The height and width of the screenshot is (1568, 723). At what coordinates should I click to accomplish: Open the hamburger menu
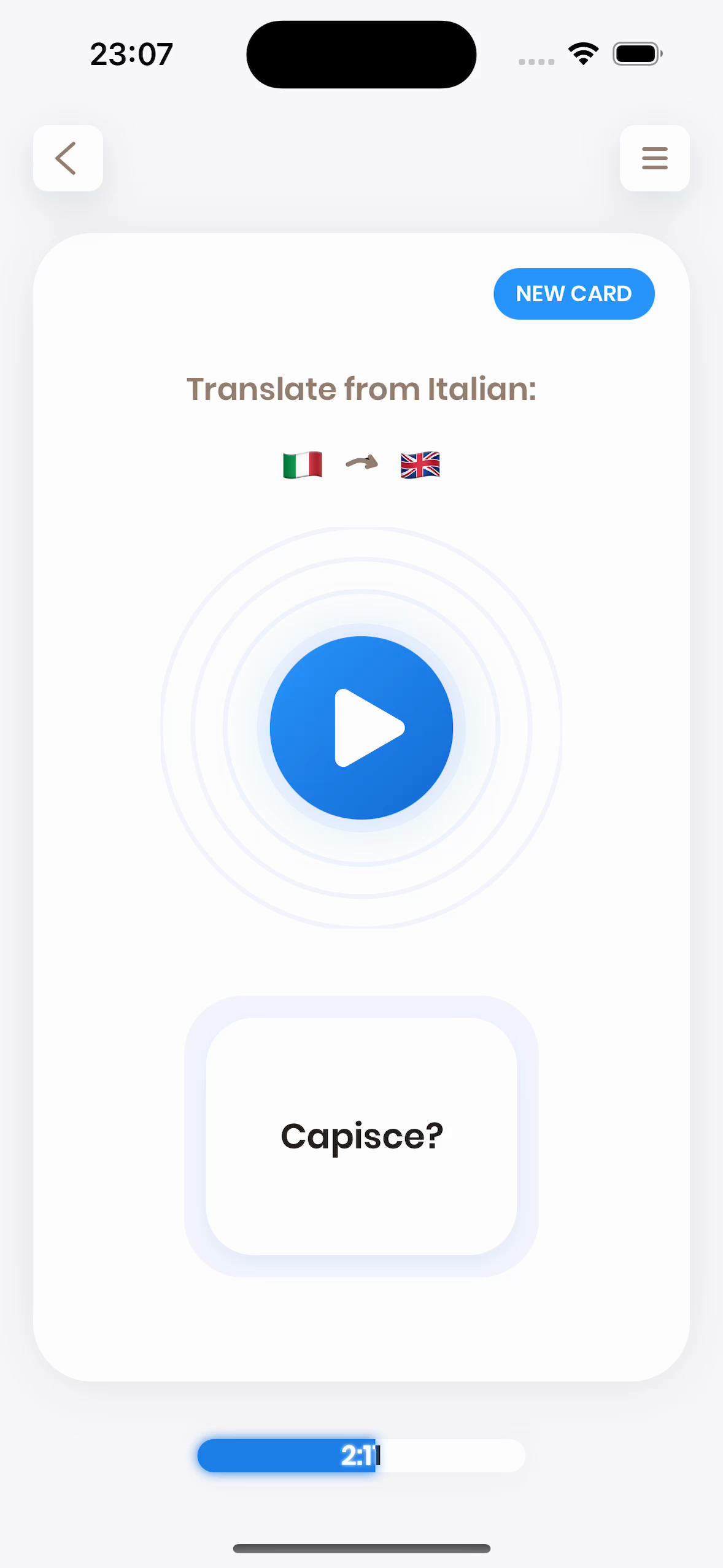click(654, 158)
